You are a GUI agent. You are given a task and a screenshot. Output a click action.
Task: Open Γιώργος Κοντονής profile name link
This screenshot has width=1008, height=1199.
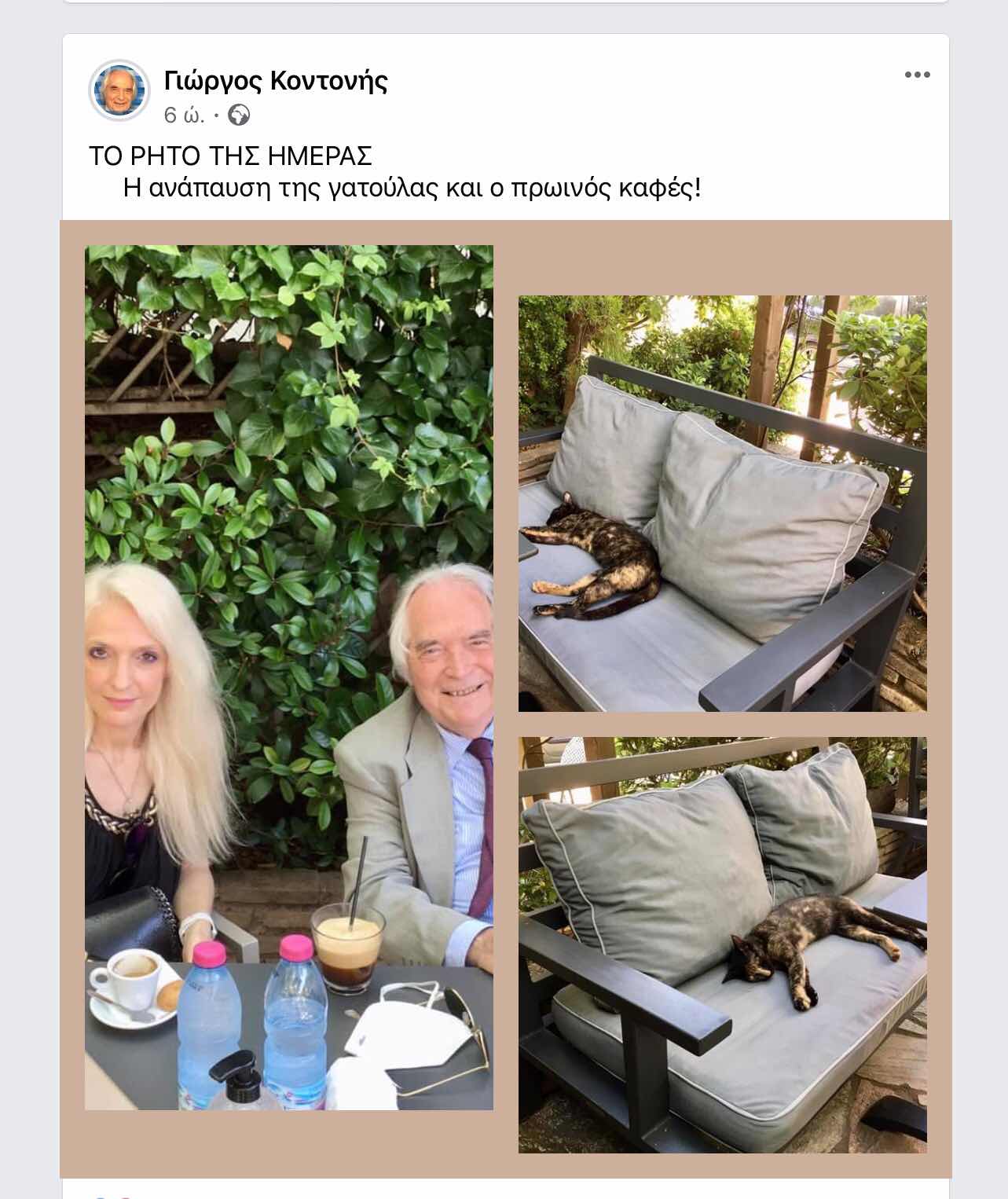point(276,80)
